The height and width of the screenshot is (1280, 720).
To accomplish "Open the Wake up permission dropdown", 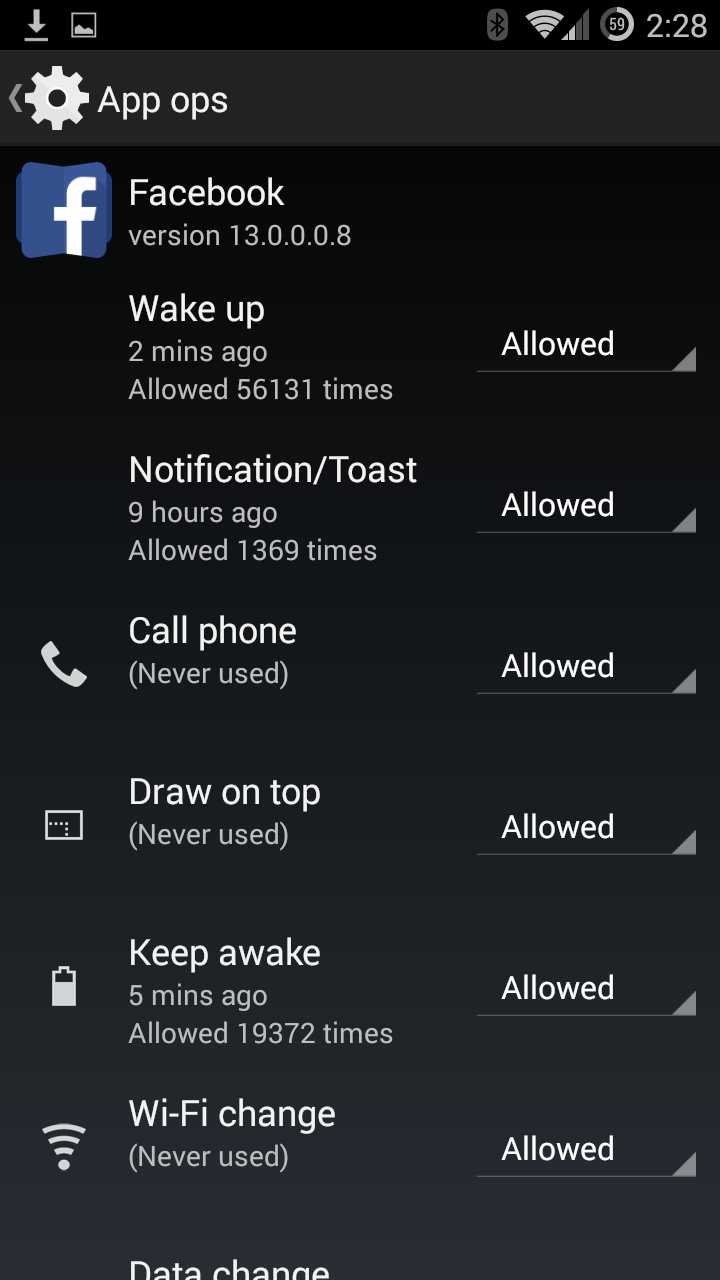I will tap(586, 345).
